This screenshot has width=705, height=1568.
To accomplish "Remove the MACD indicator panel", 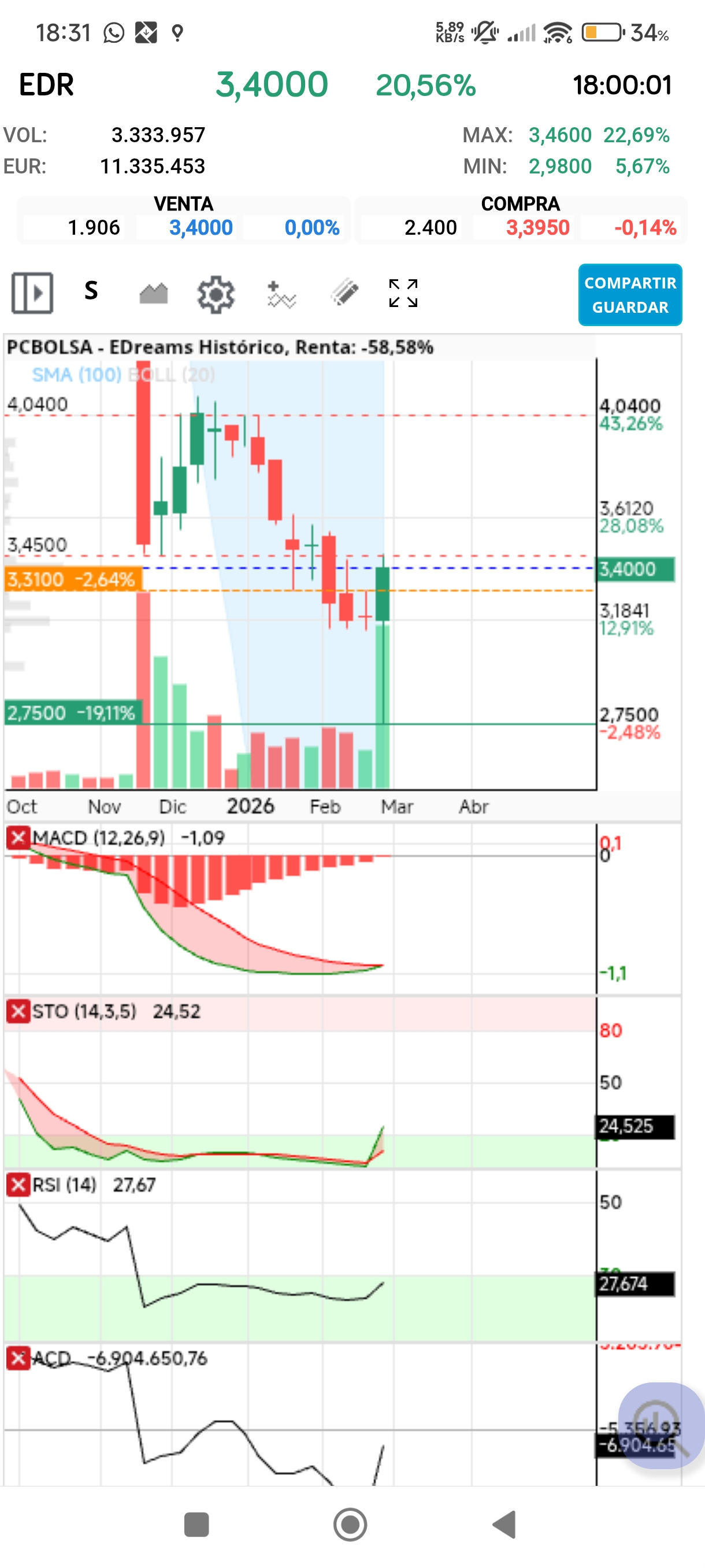I will (x=18, y=838).
